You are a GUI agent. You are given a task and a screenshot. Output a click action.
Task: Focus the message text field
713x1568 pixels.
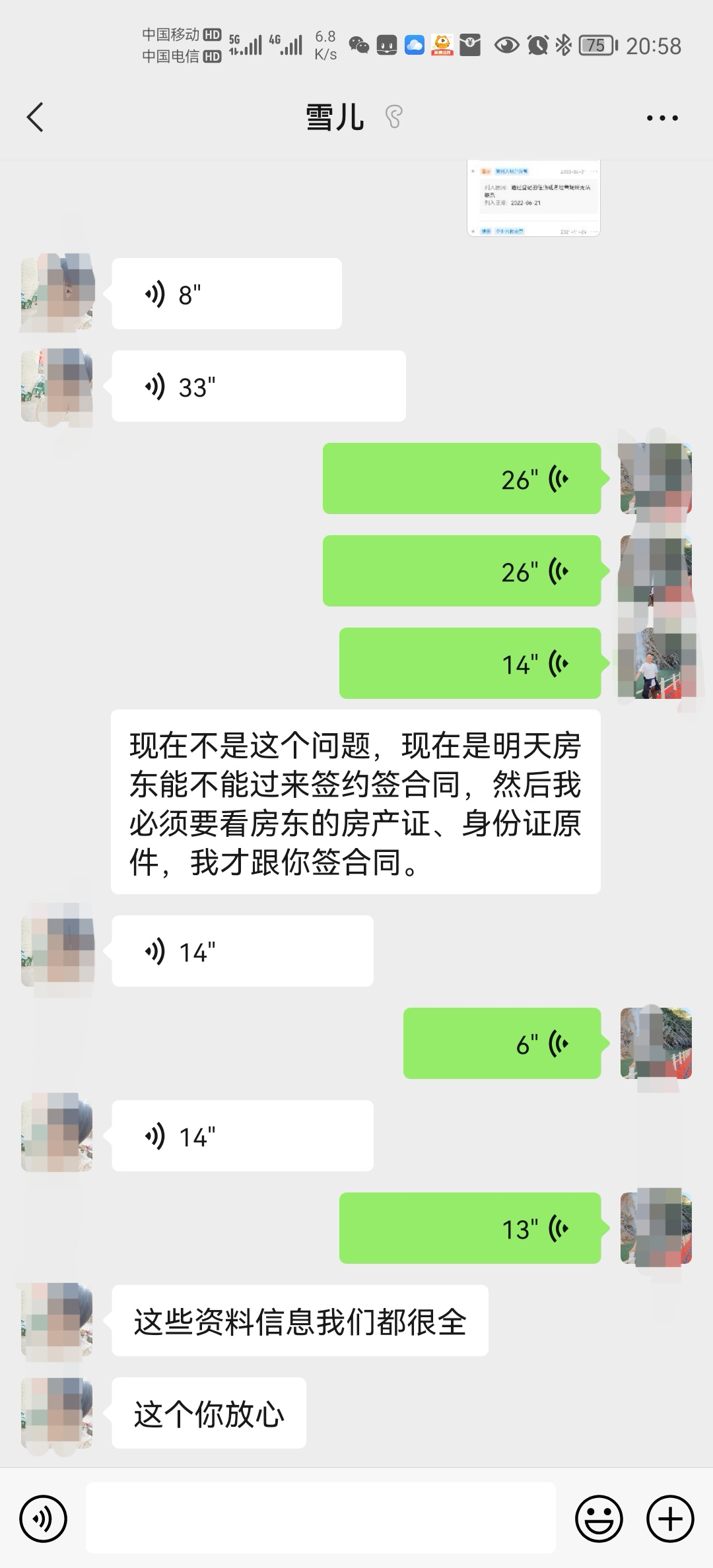tap(320, 1518)
